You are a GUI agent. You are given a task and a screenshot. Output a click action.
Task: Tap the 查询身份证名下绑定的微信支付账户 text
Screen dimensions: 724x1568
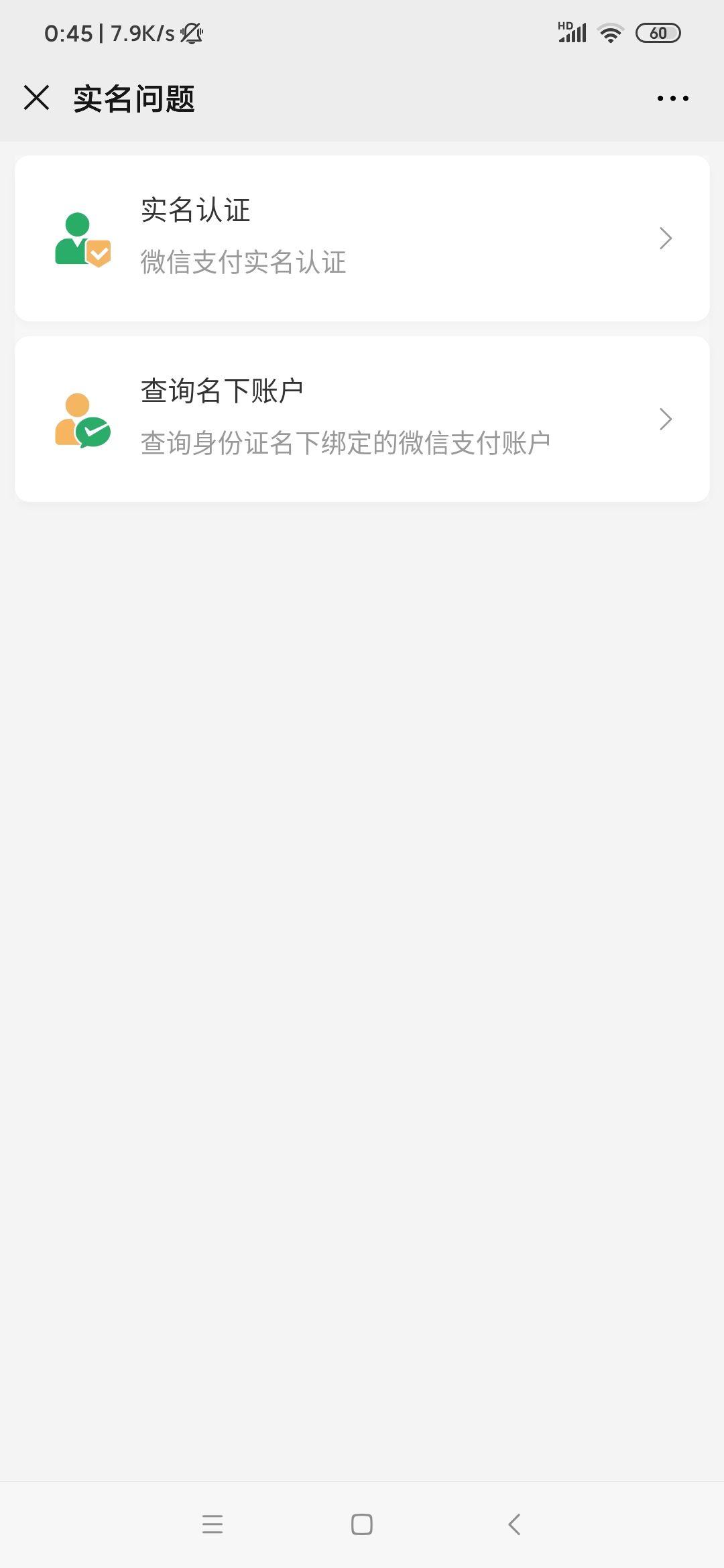(x=345, y=442)
